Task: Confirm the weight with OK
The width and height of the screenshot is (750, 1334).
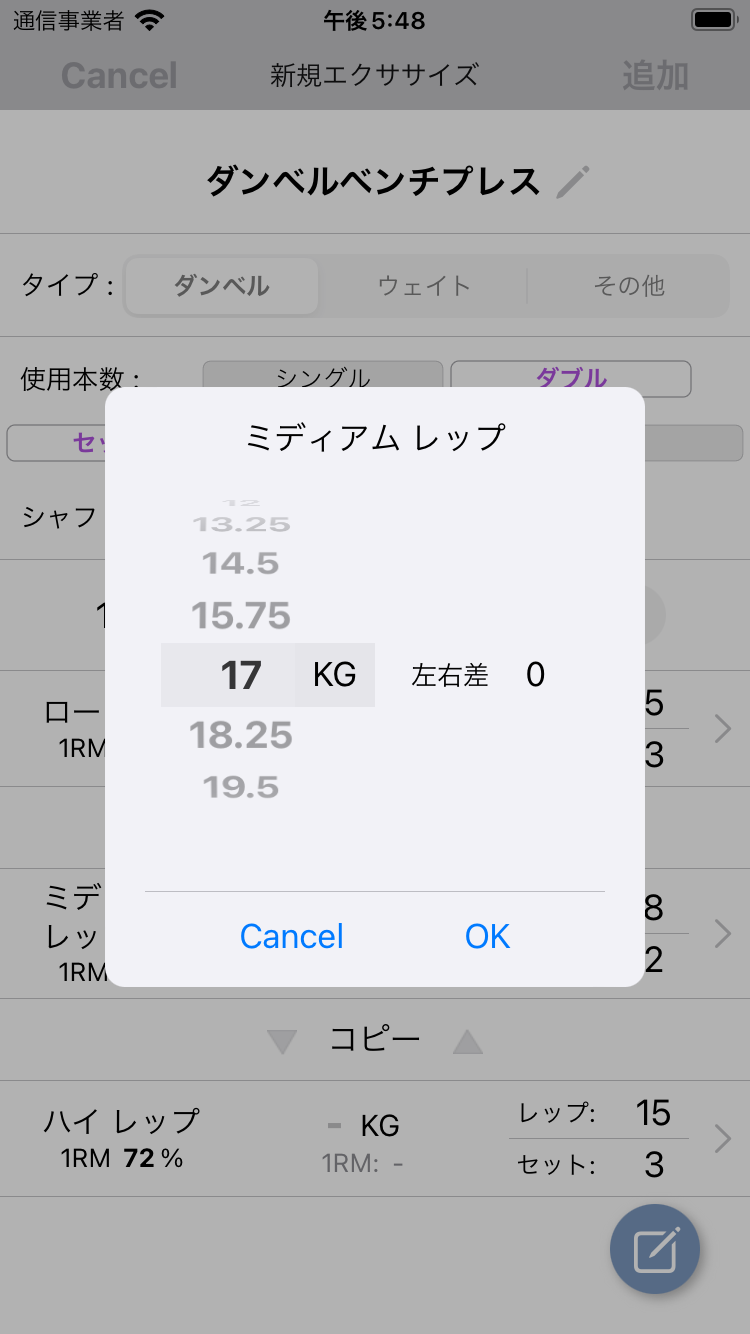Action: (x=487, y=936)
